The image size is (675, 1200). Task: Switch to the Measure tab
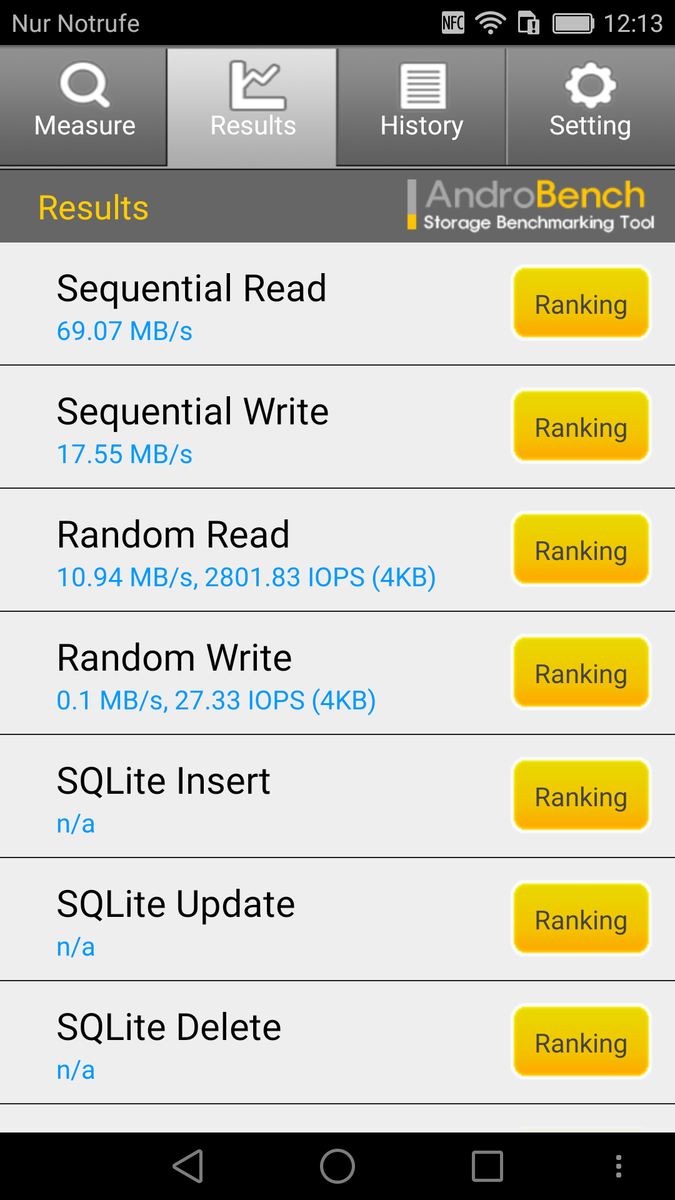[84, 106]
